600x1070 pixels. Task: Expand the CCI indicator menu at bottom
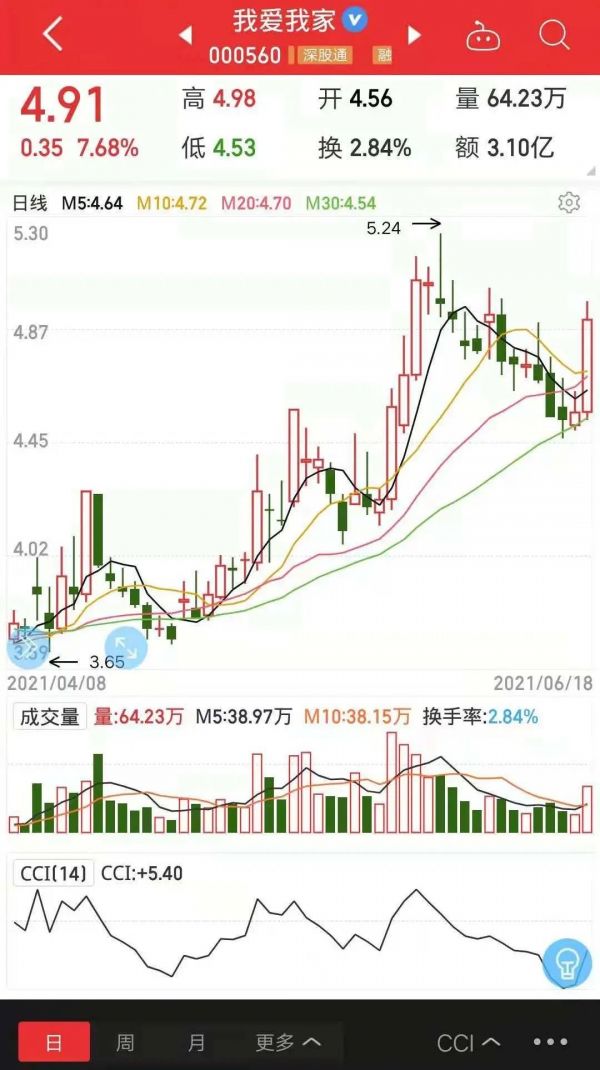[x=468, y=1043]
